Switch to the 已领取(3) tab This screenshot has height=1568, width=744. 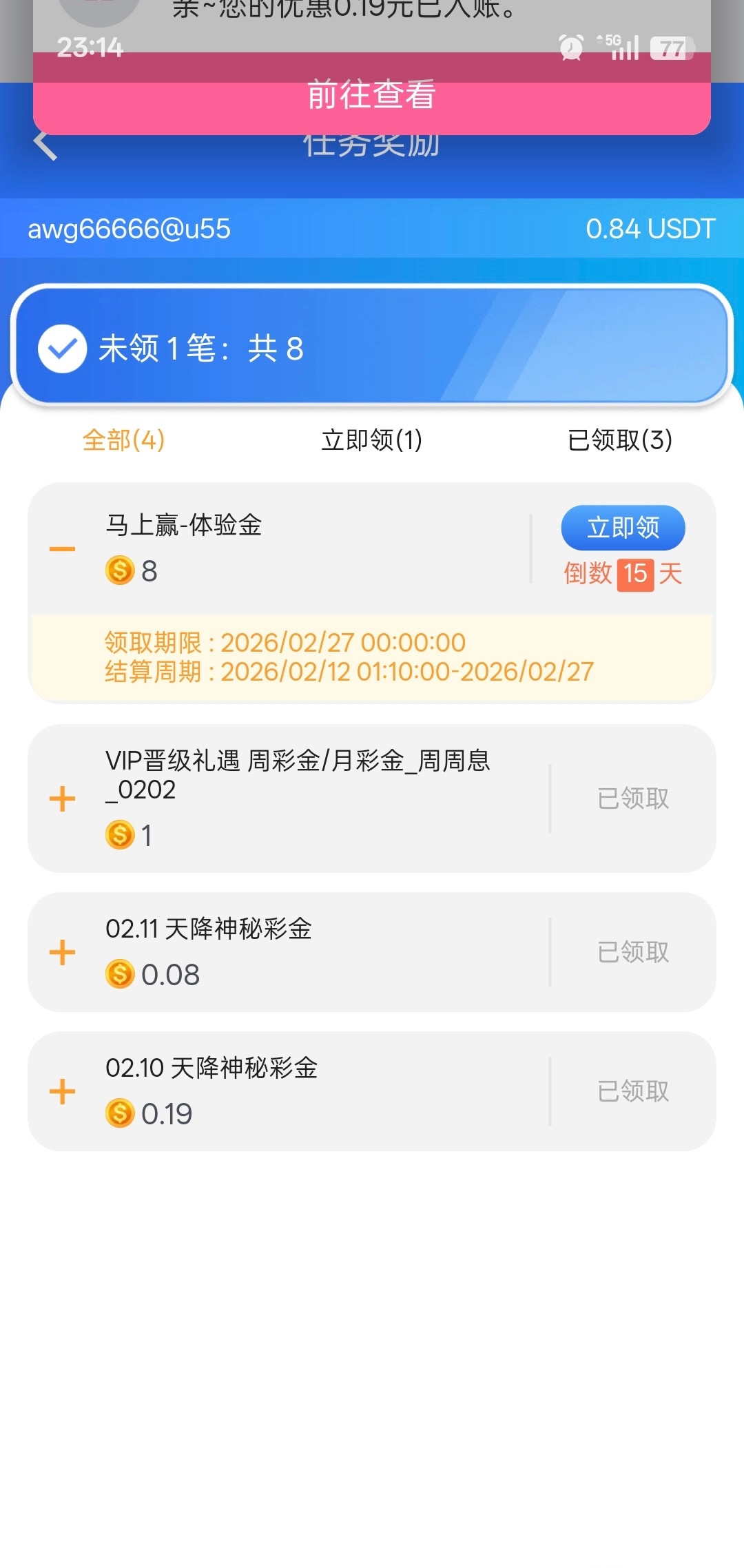point(619,440)
